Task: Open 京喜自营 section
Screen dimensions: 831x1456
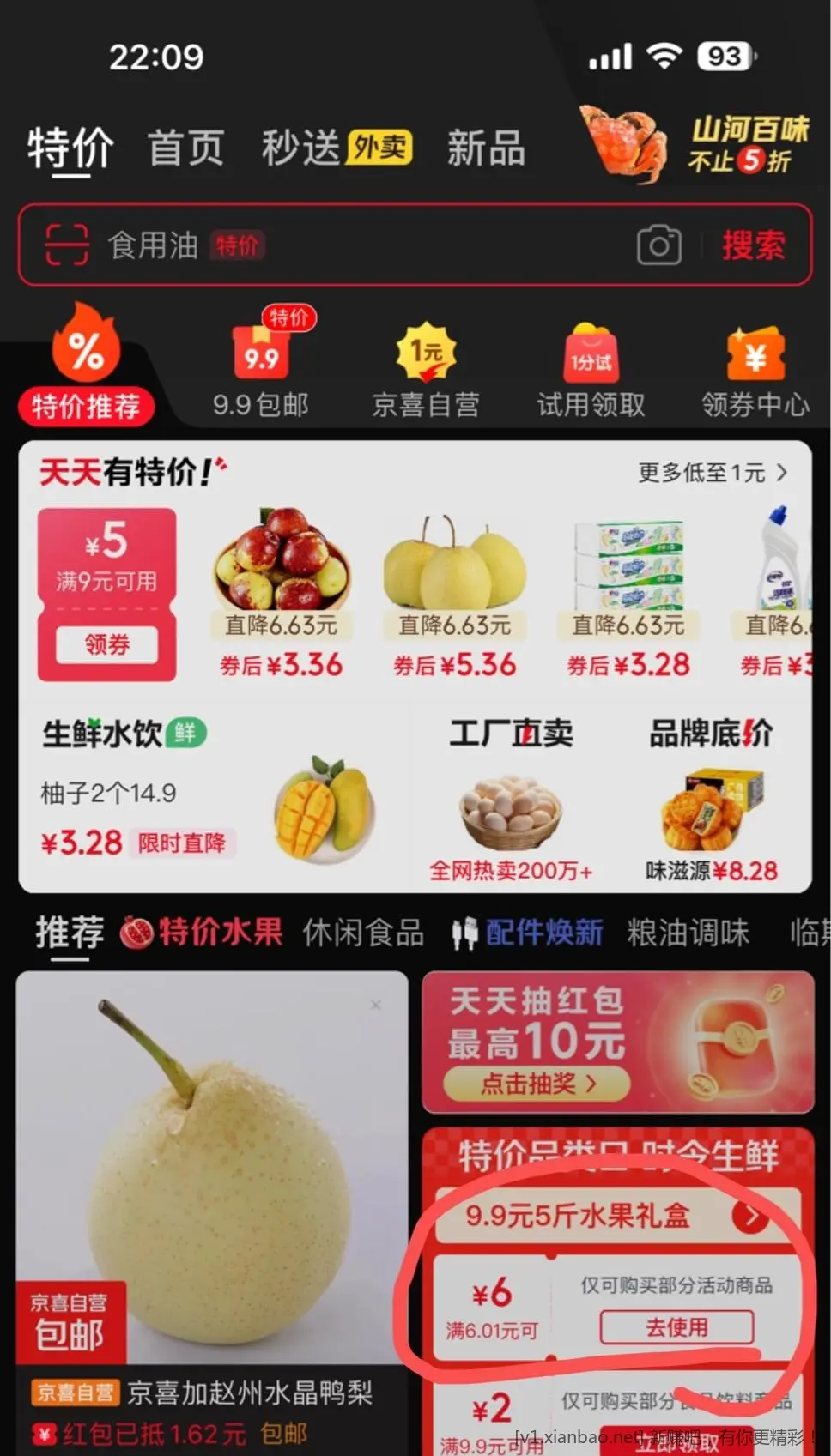Action: 426,370
